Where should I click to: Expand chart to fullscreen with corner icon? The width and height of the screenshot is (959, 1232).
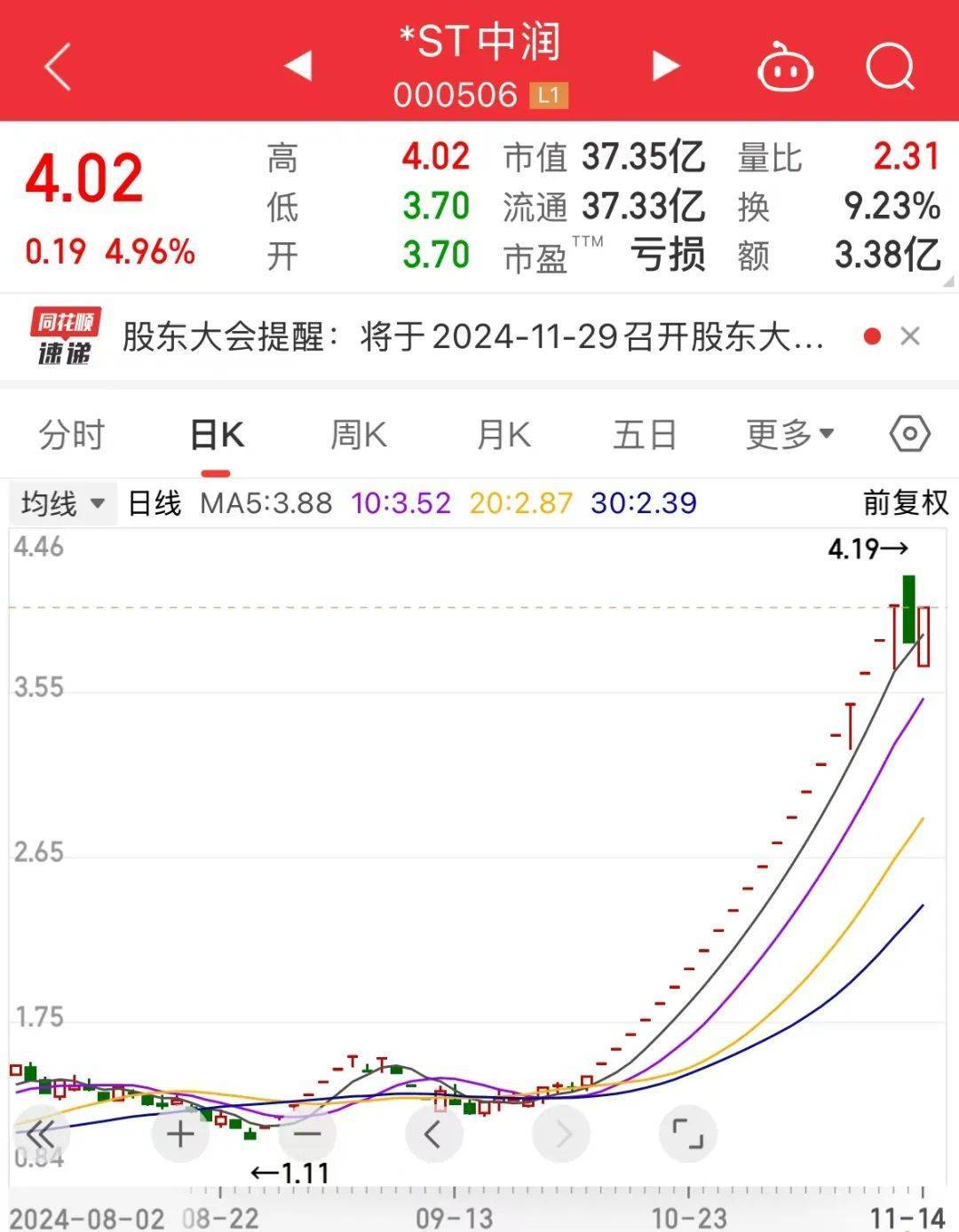pos(686,1133)
